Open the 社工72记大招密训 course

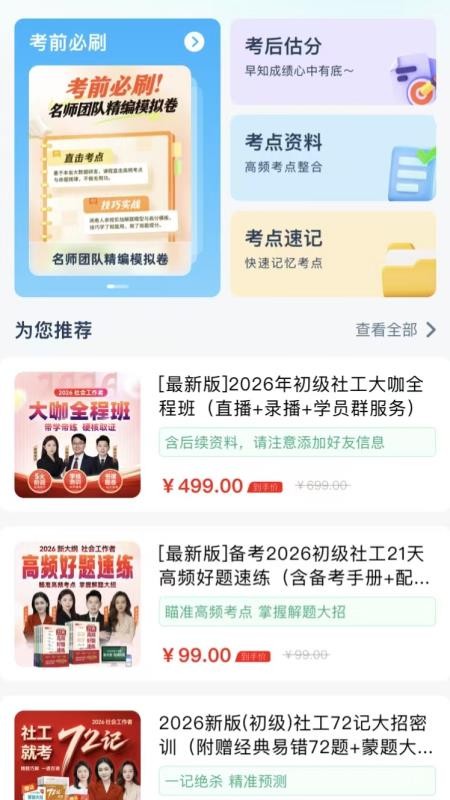click(225, 748)
